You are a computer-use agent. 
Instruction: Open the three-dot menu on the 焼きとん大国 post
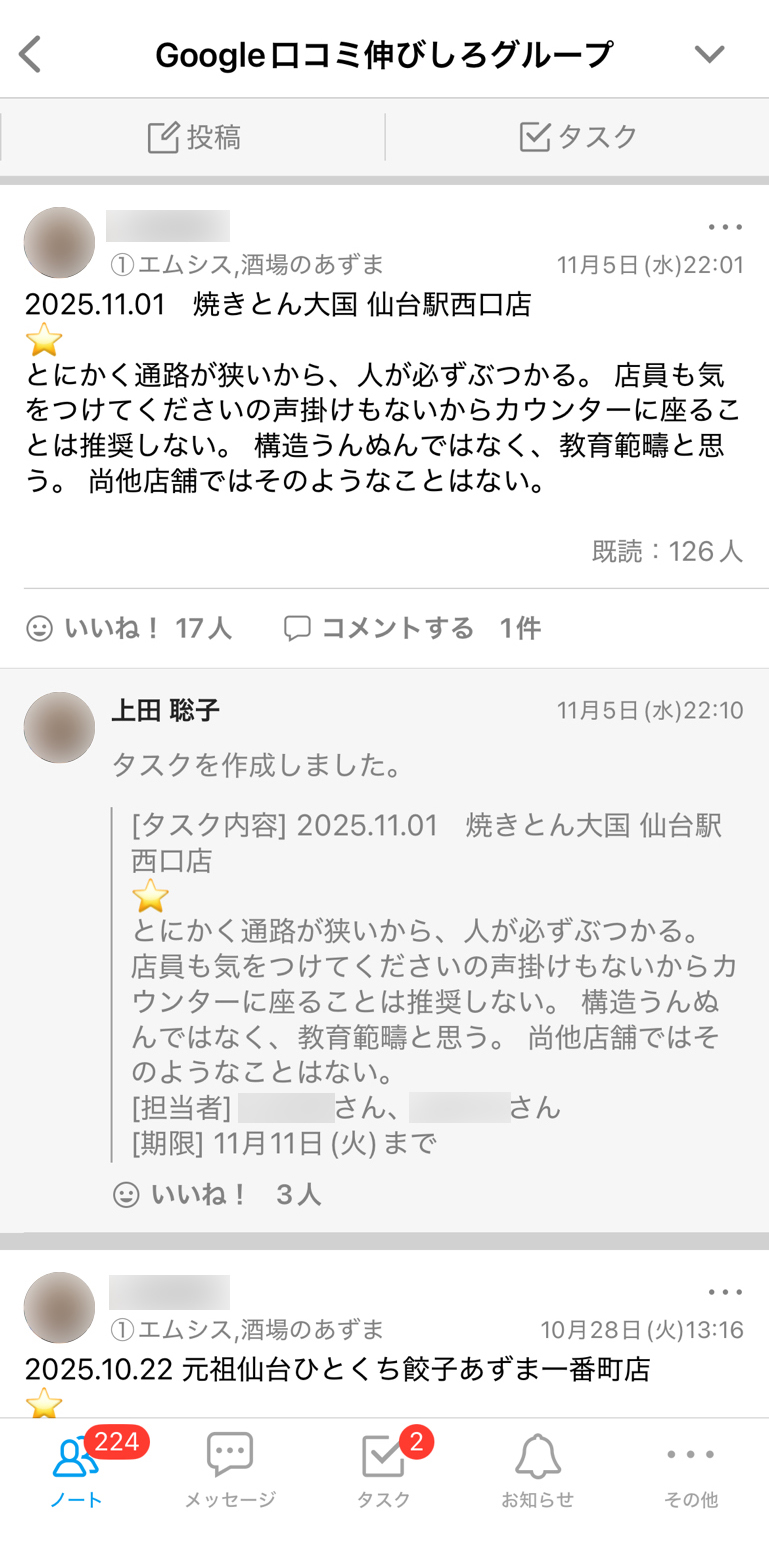[723, 227]
